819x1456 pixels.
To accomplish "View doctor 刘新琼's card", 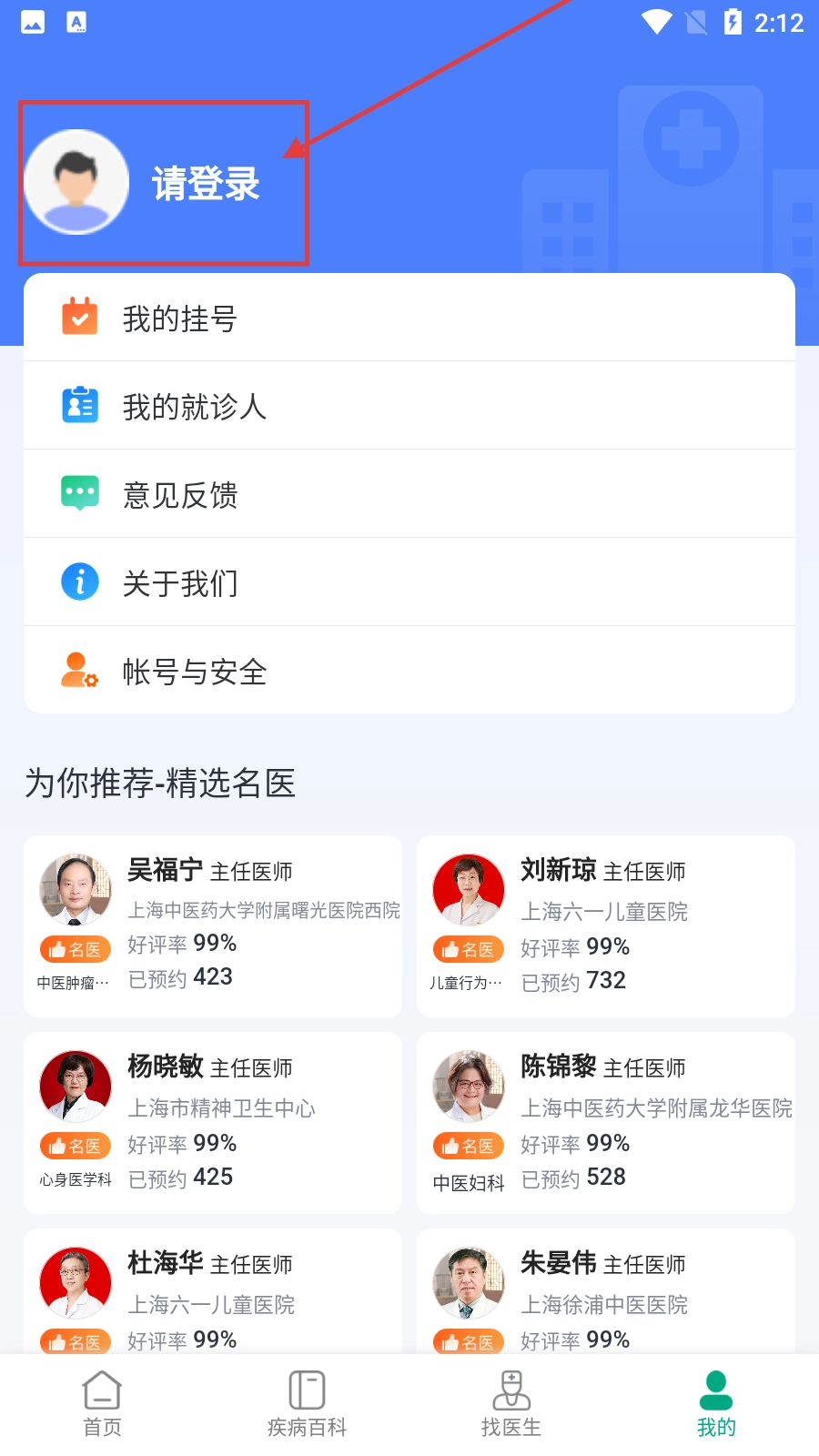I will point(606,925).
